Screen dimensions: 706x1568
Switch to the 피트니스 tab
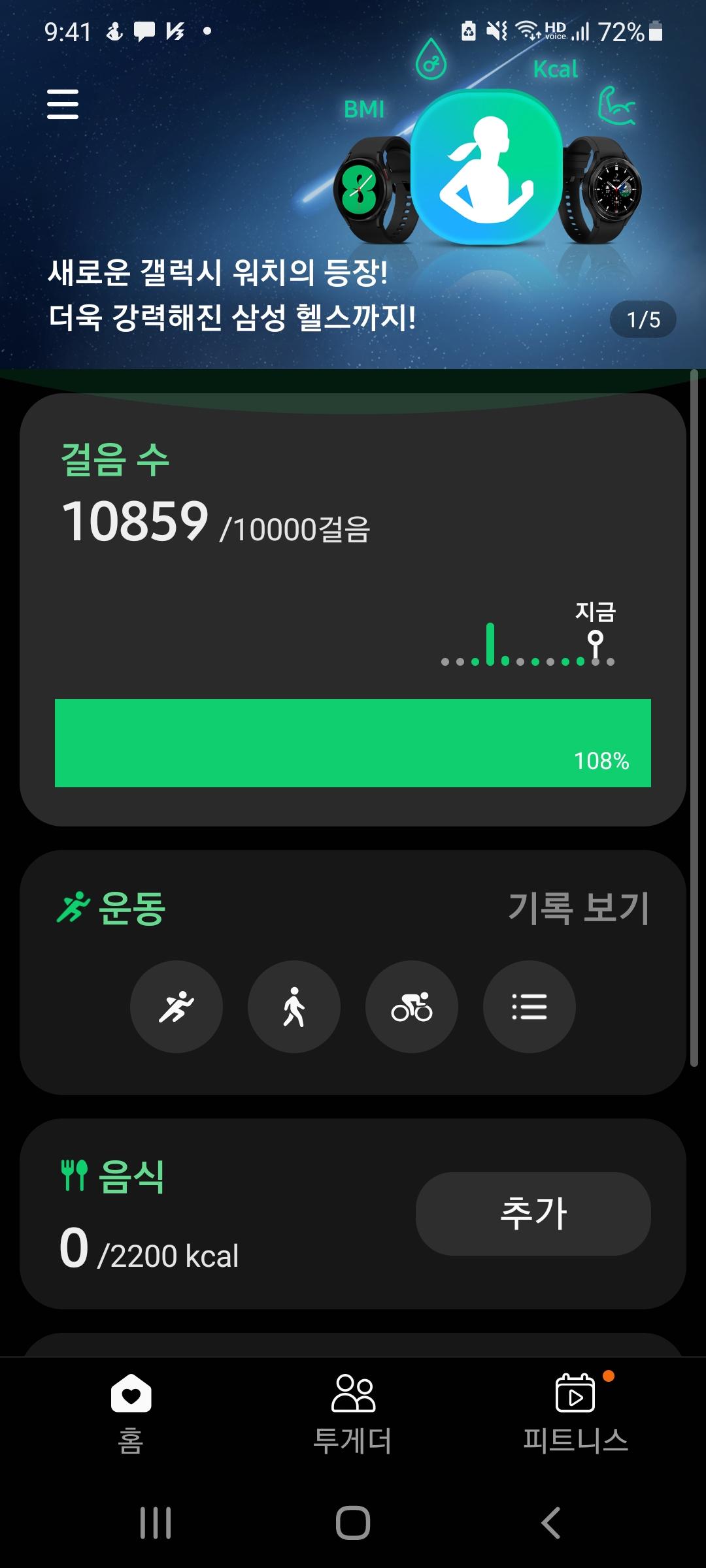click(x=575, y=1411)
